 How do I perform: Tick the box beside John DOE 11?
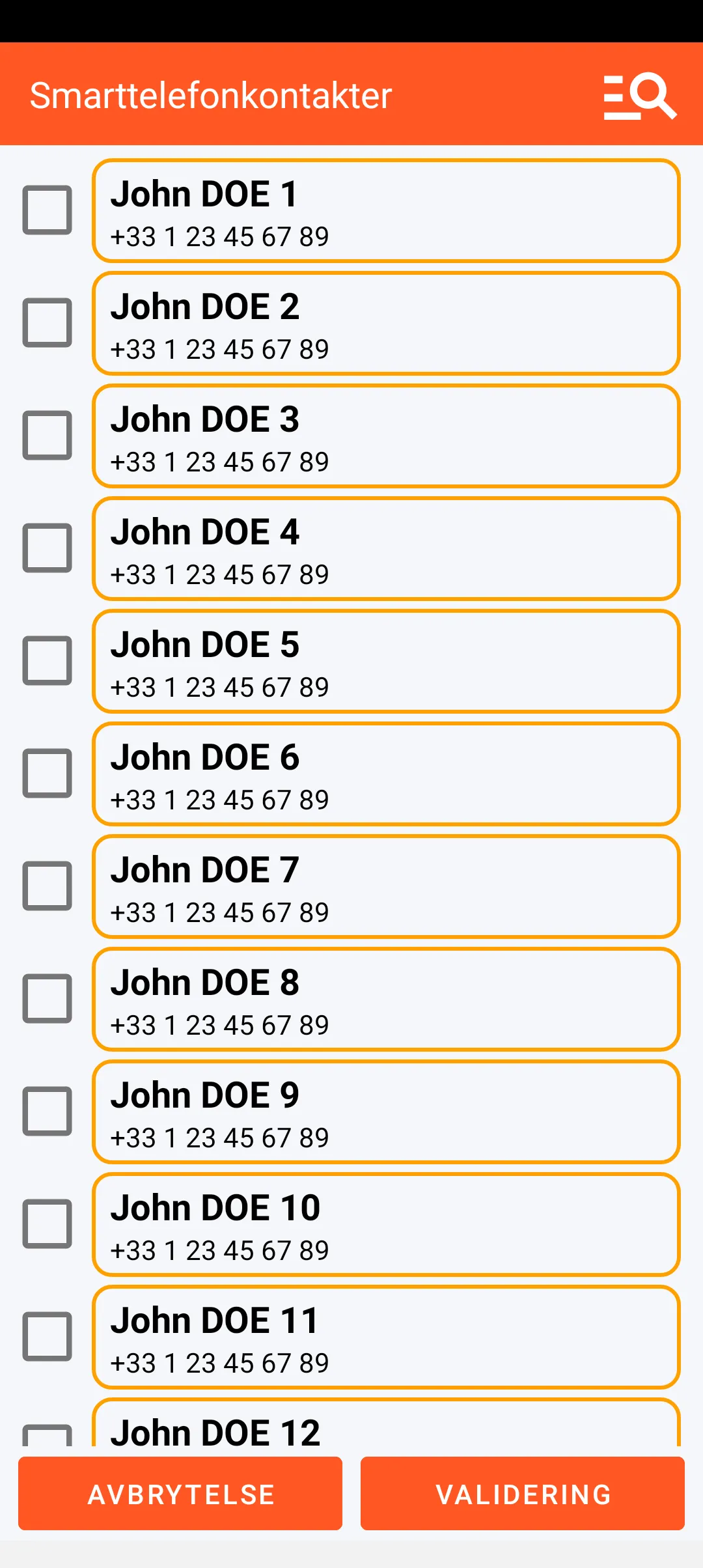tap(48, 1336)
